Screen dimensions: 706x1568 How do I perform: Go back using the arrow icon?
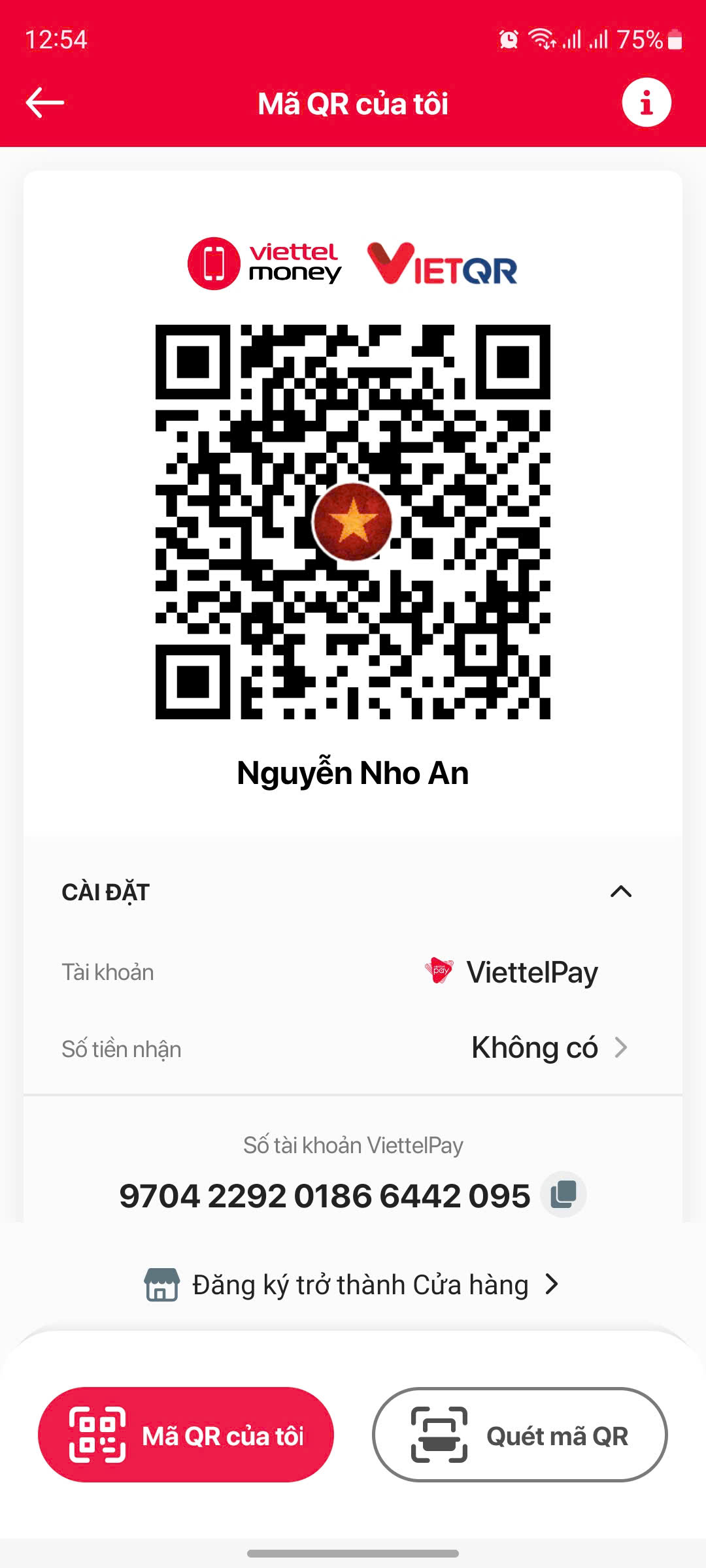[x=44, y=103]
